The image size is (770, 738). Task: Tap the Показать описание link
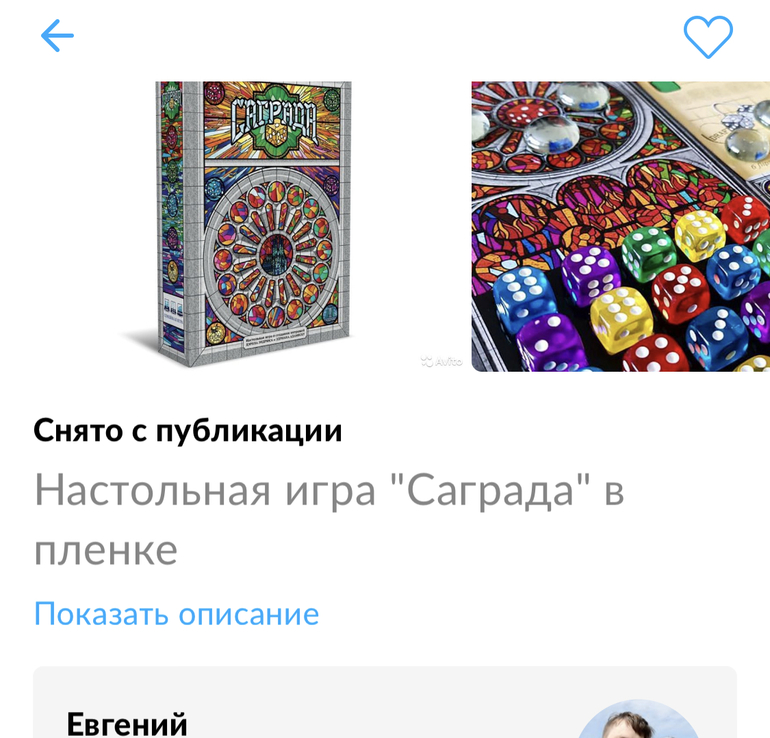[x=176, y=613]
